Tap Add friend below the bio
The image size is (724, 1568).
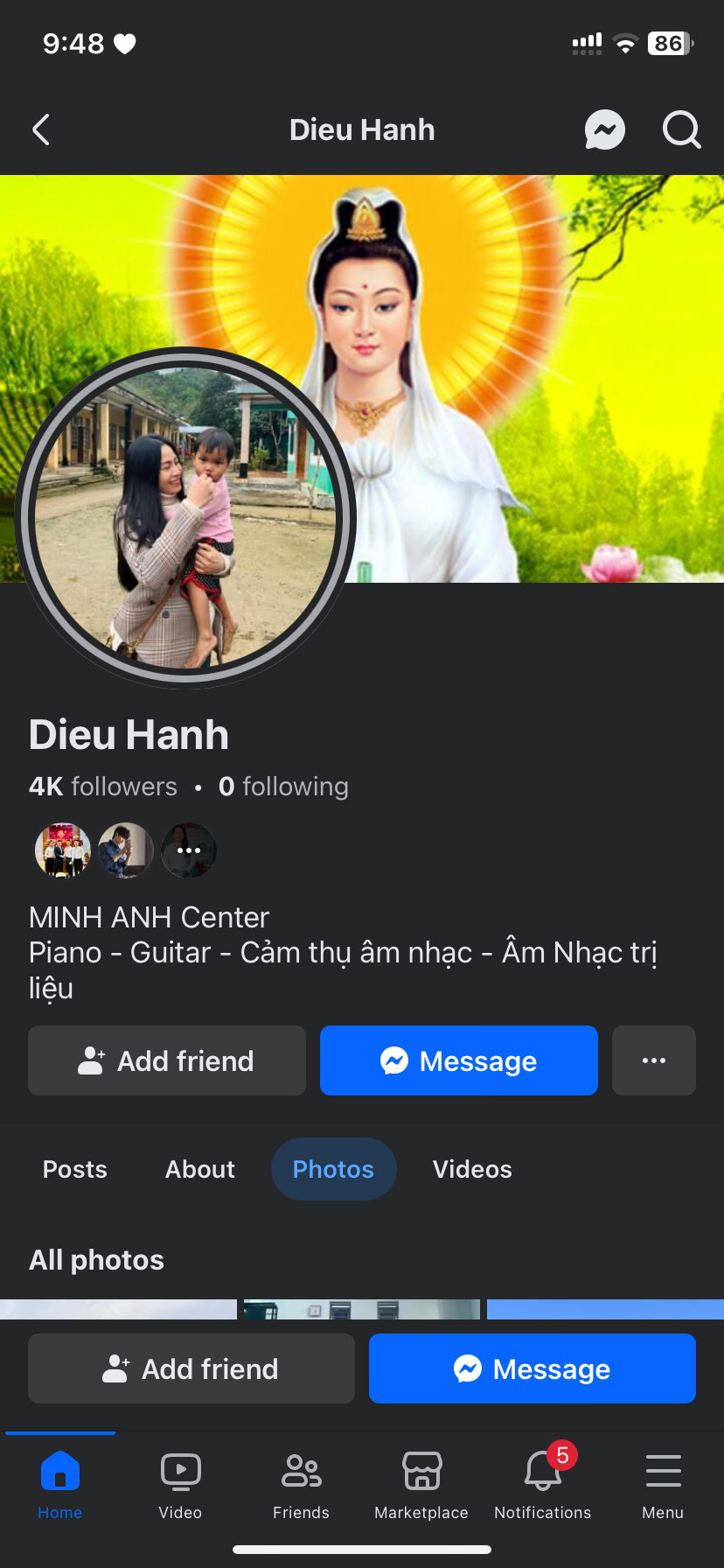pyautogui.click(x=167, y=1060)
